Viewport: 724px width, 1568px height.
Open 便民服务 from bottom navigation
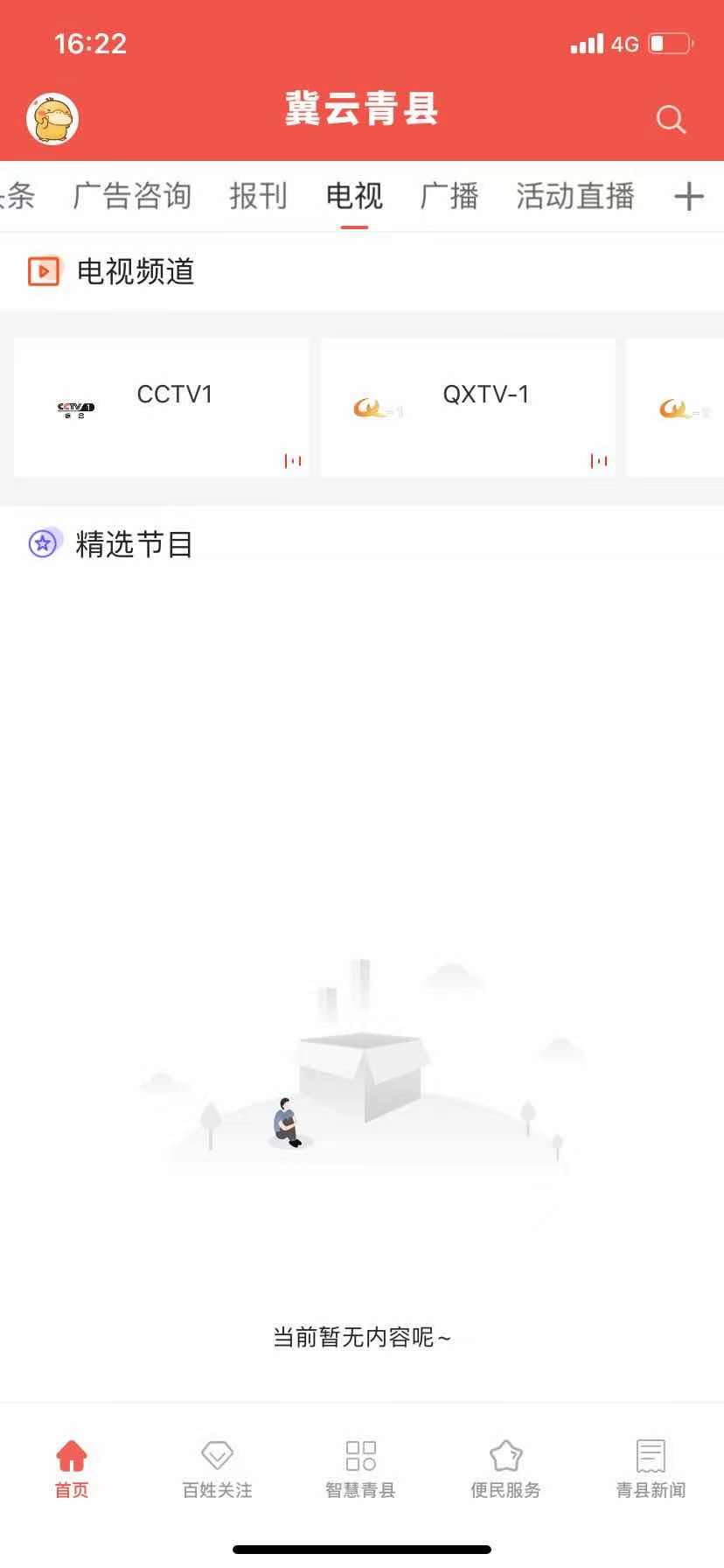pyautogui.click(x=505, y=1469)
